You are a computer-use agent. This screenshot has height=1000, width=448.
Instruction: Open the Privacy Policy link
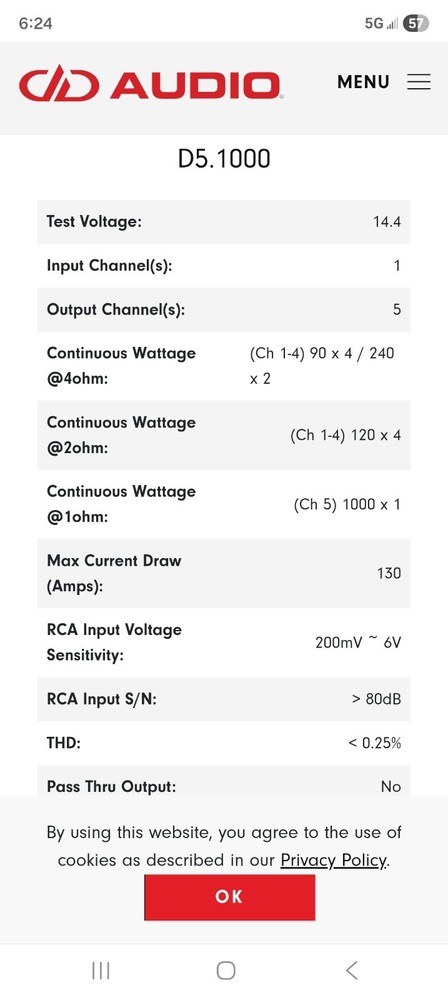pyautogui.click(x=333, y=860)
